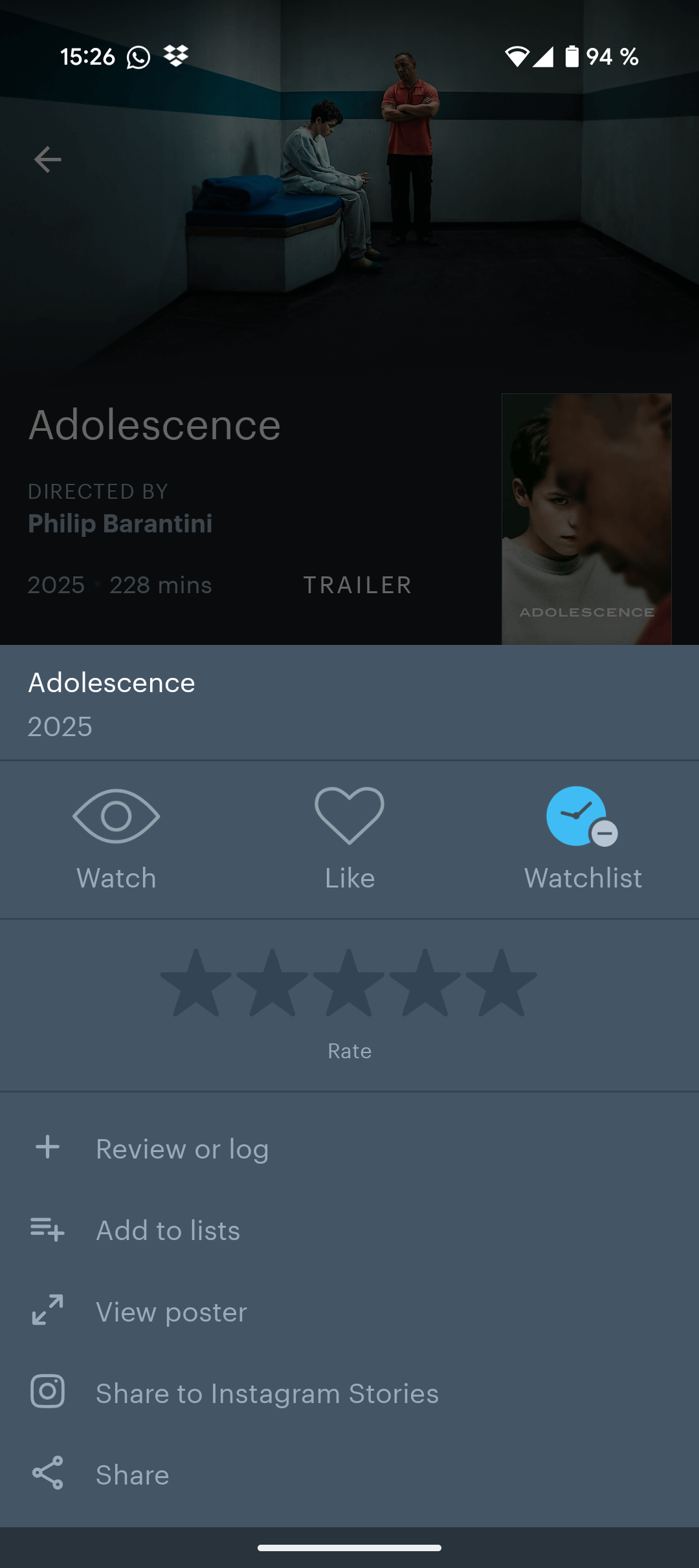Play the film's trailer

point(357,585)
